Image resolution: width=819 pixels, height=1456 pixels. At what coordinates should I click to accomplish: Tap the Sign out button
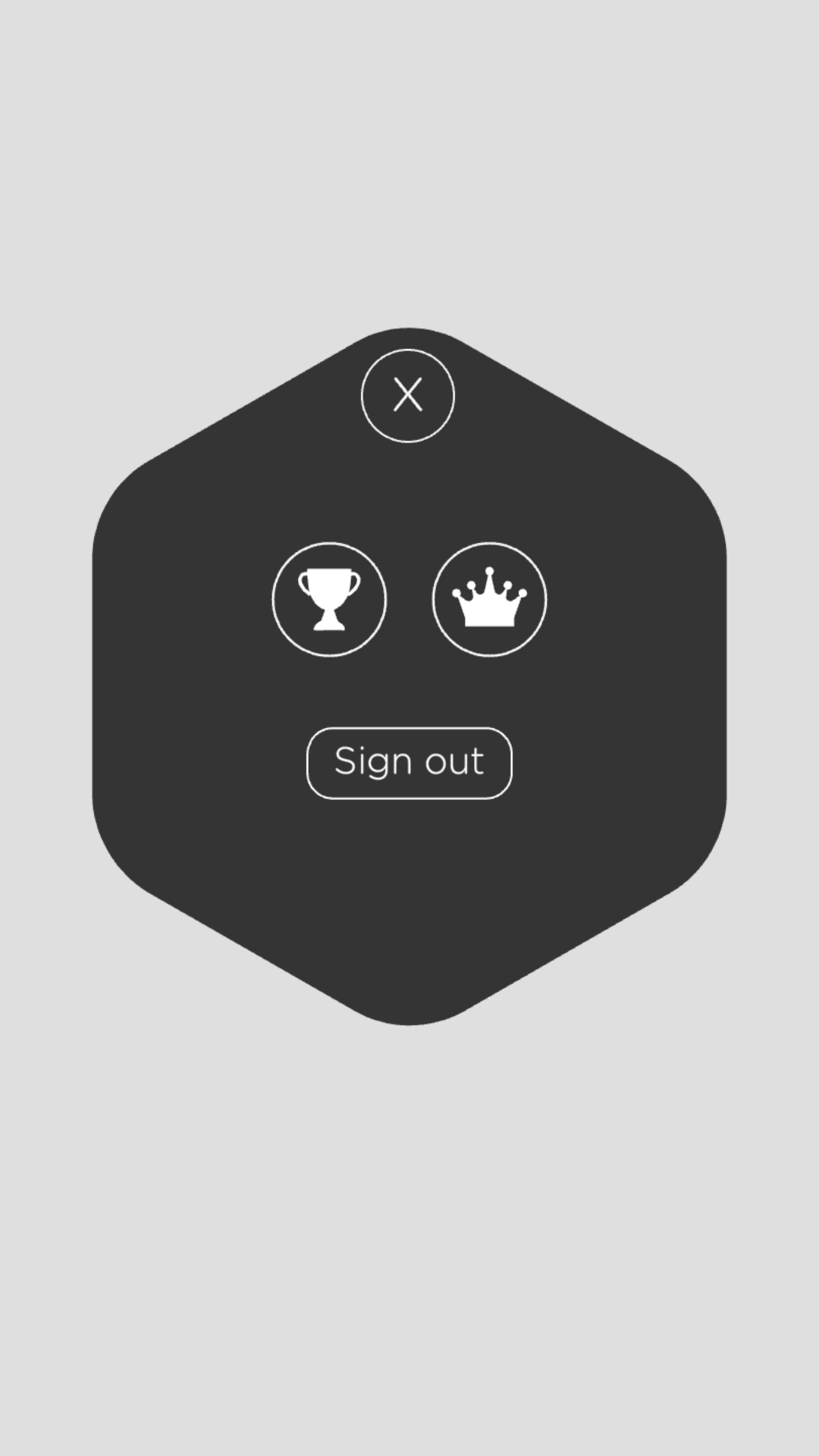pyautogui.click(x=409, y=763)
